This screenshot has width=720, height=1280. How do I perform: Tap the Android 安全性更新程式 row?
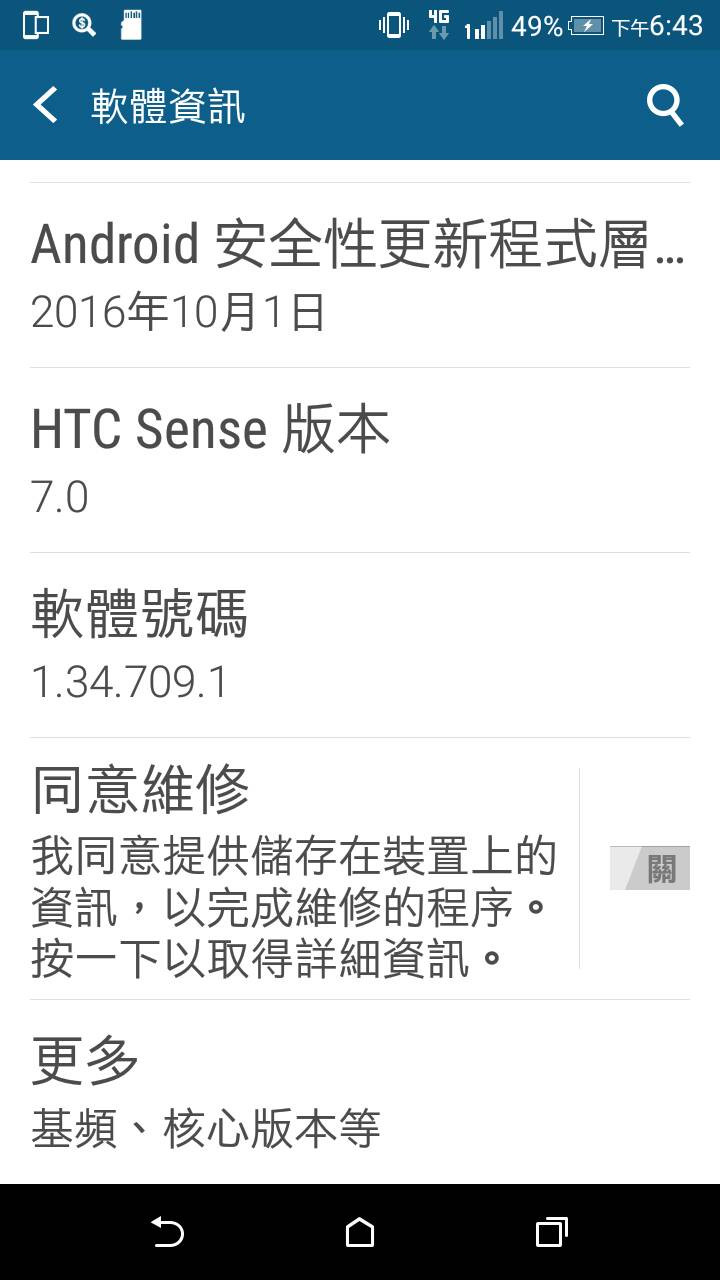pos(360,275)
